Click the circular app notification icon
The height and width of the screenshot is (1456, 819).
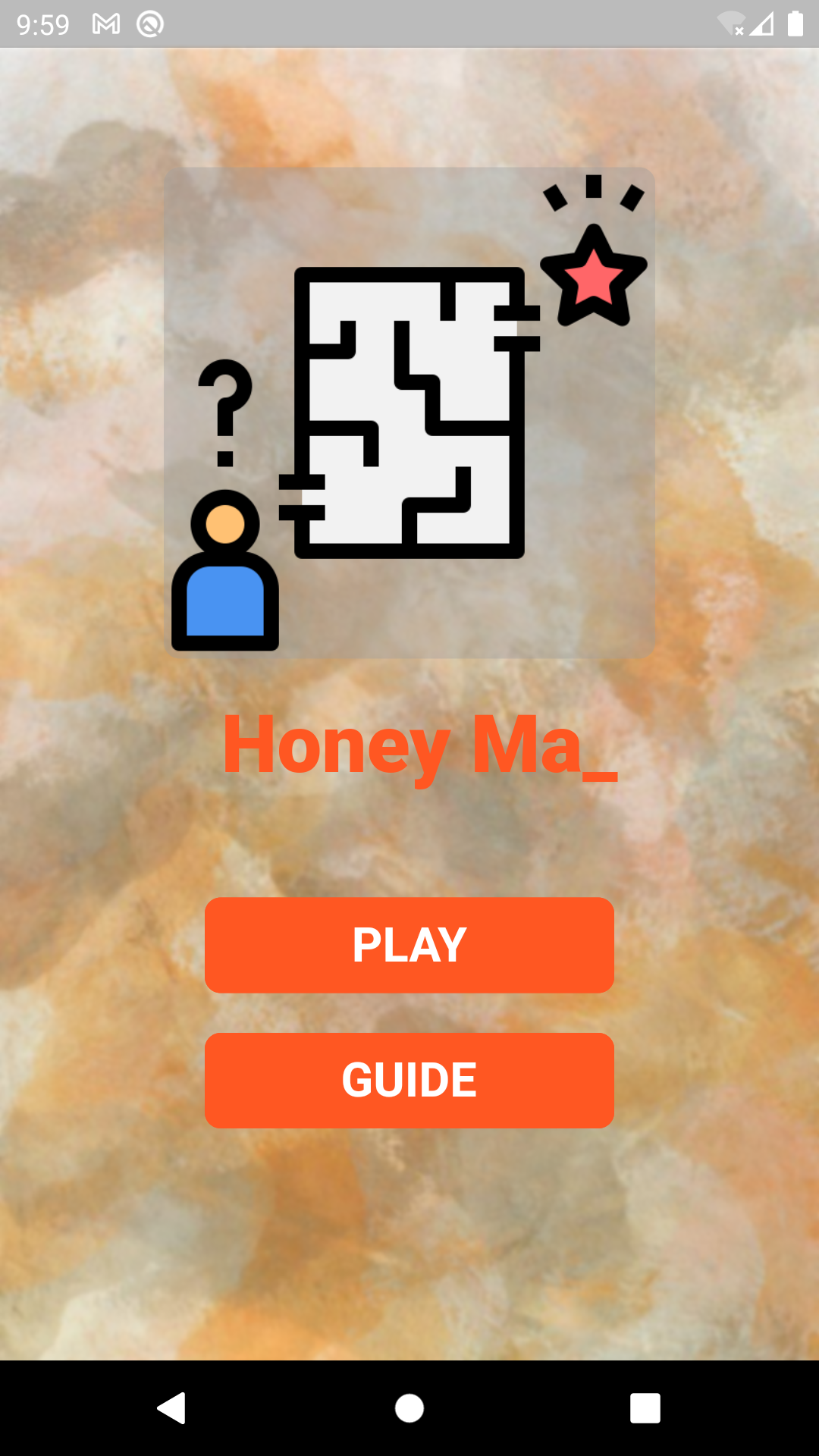pos(149,24)
